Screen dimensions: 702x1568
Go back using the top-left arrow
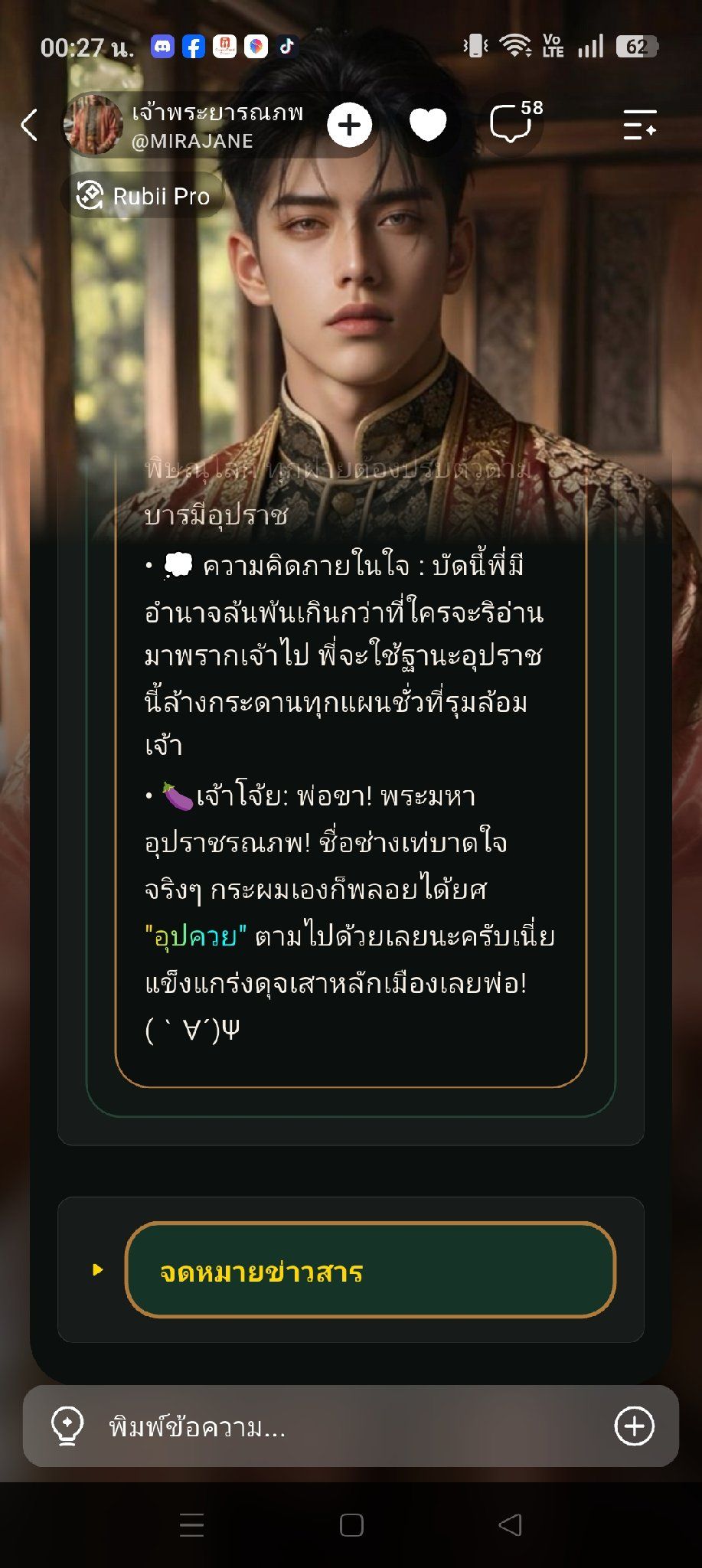tap(29, 125)
